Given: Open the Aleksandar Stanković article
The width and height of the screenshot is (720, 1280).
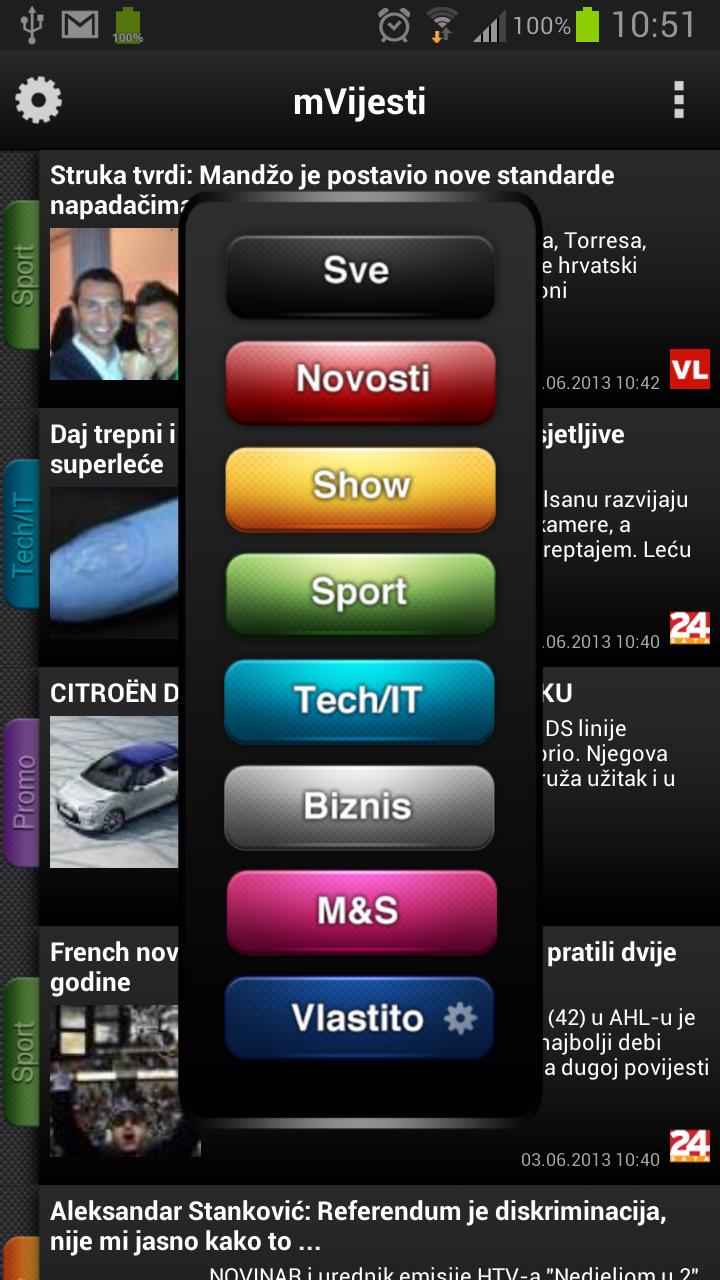Looking at the screenshot, I should click(x=358, y=1226).
